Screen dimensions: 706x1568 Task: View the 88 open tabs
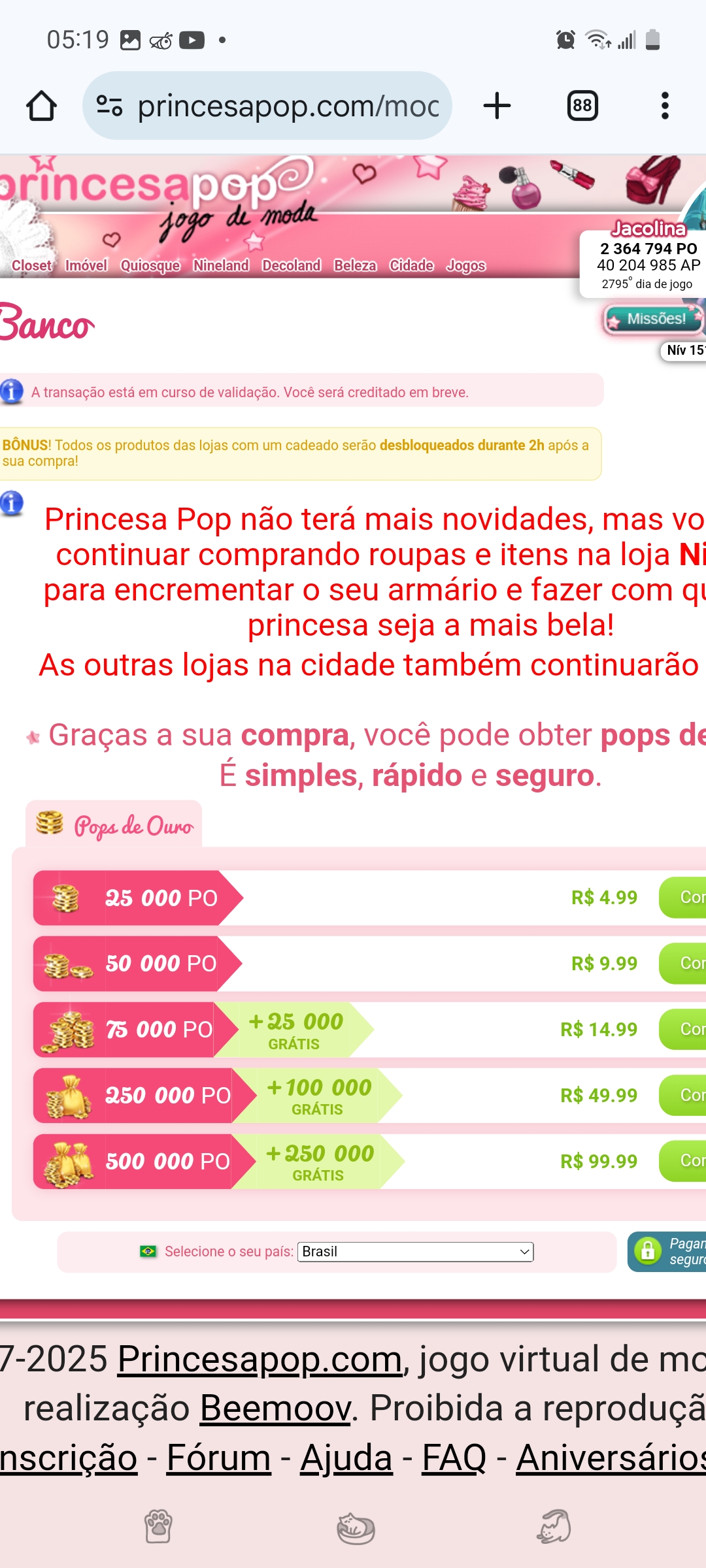(x=582, y=106)
